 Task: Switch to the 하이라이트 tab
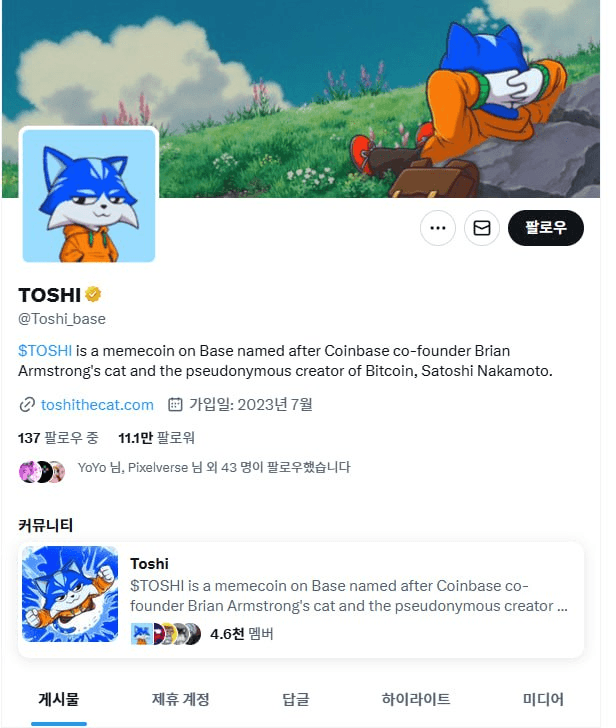tap(416, 699)
